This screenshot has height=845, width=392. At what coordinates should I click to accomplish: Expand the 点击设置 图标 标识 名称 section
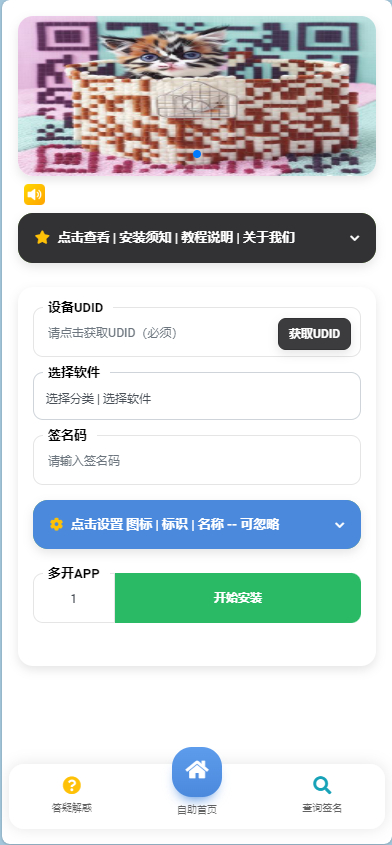click(x=197, y=524)
